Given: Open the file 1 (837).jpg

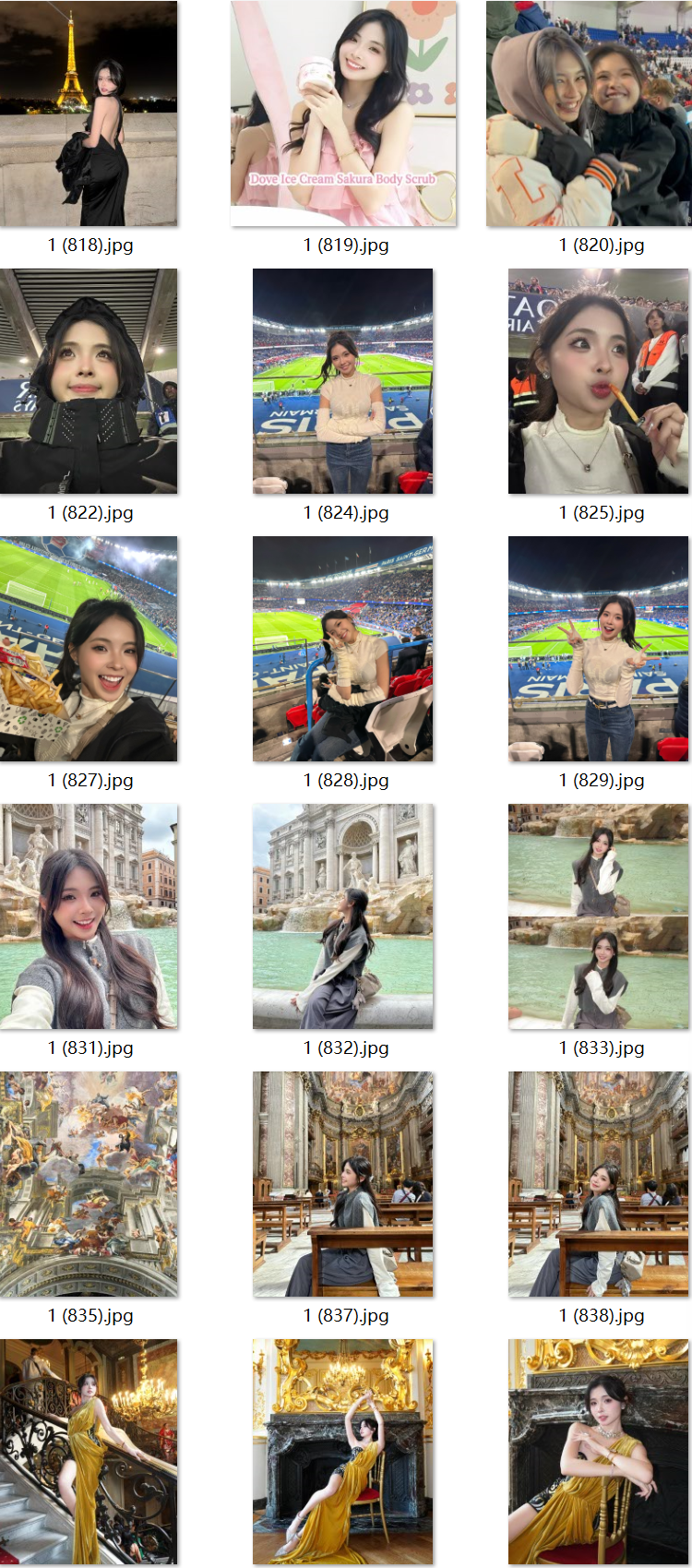Looking at the screenshot, I should coord(343,1184).
